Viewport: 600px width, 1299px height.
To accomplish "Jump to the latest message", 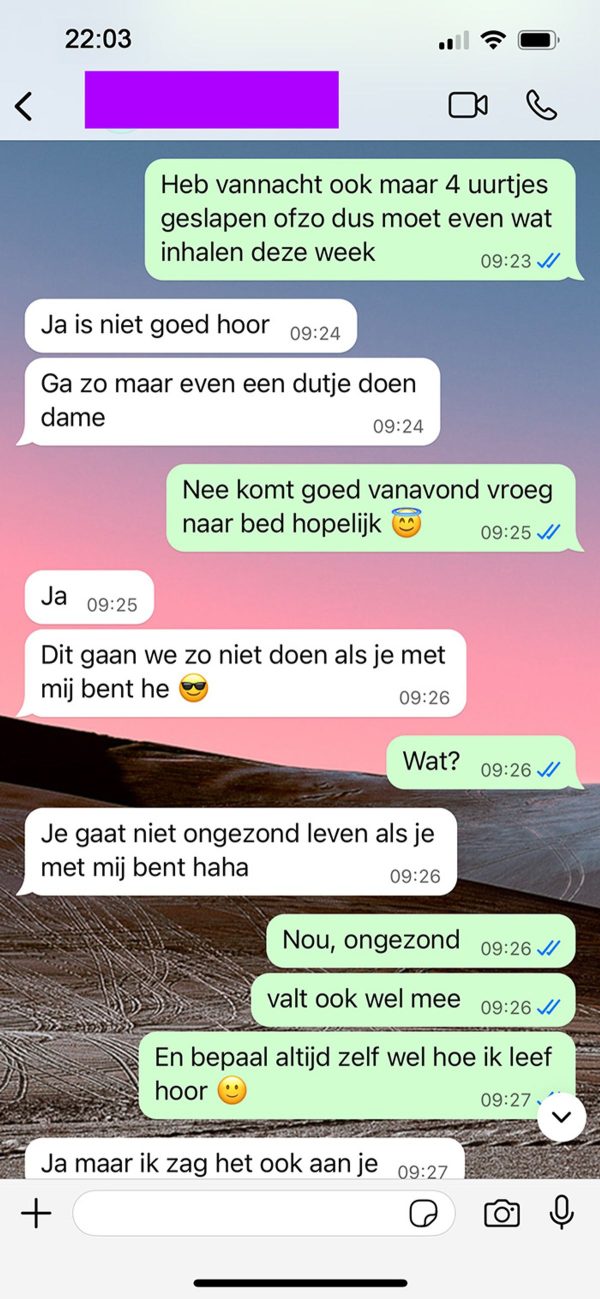I will [x=561, y=1116].
